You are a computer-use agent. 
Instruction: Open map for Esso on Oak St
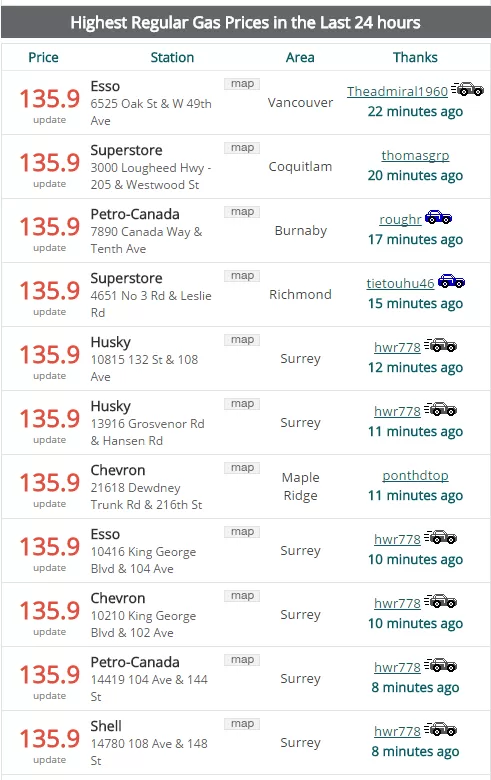tap(242, 84)
